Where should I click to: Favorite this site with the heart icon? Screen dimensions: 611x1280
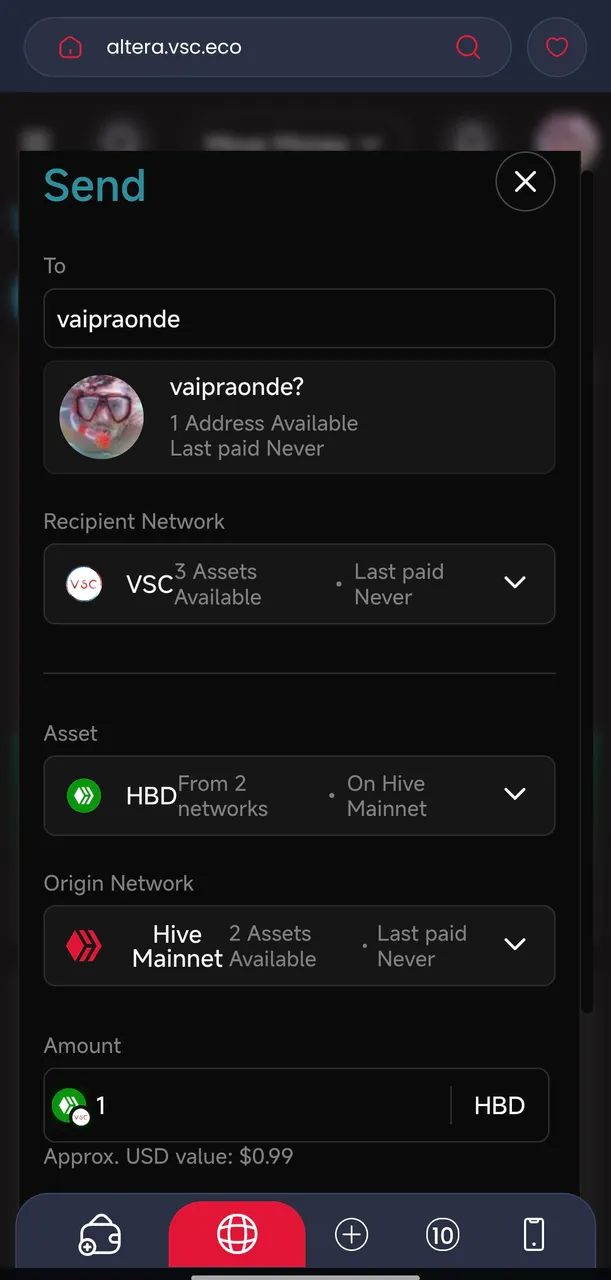tap(557, 47)
